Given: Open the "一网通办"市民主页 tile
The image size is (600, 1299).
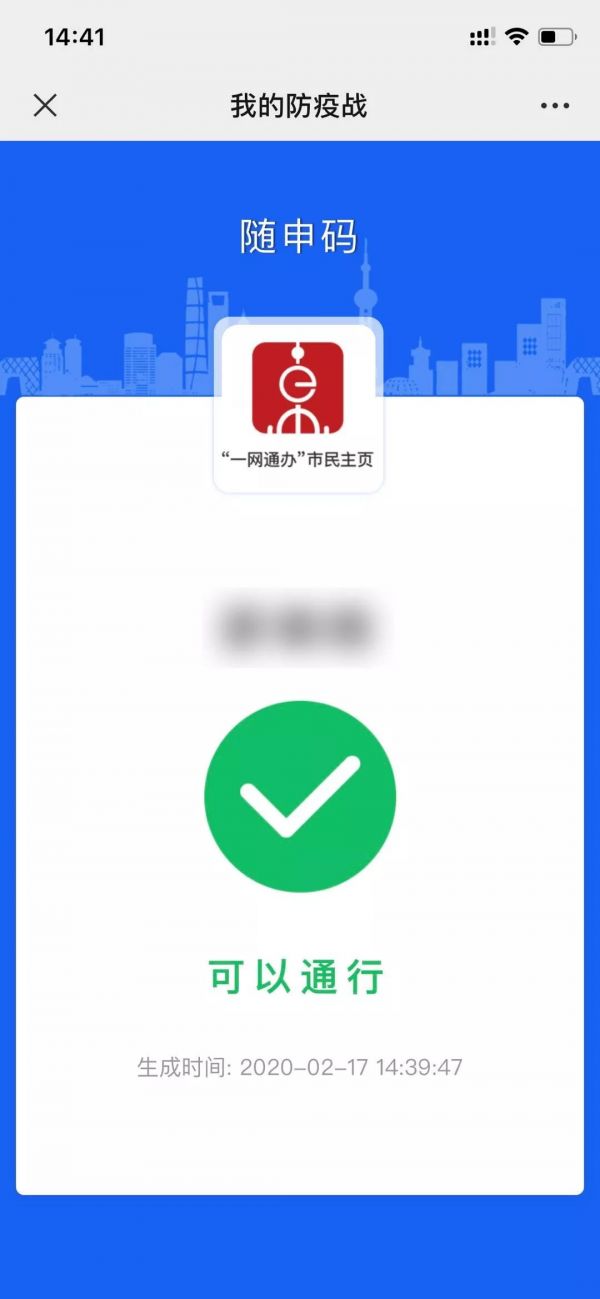Looking at the screenshot, I should pyautogui.click(x=298, y=406).
